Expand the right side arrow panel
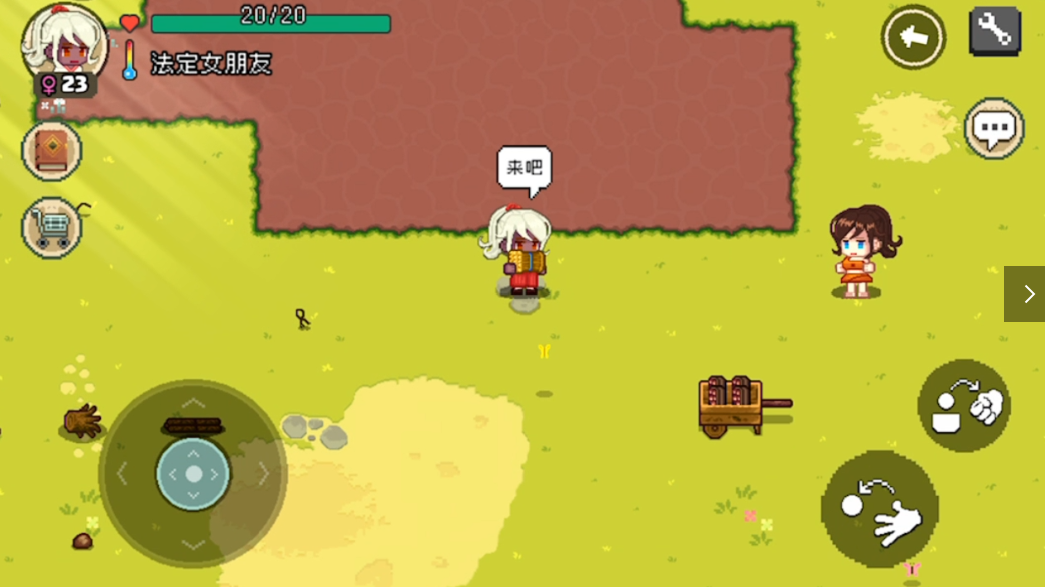The image size is (1045, 587). (x=1027, y=294)
